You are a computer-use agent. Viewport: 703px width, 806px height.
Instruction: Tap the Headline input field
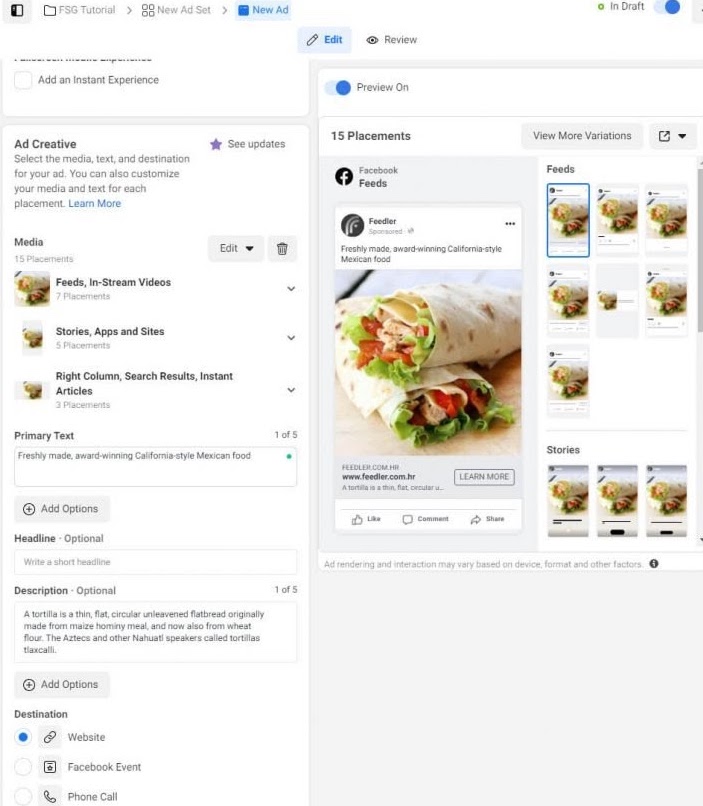(x=155, y=562)
